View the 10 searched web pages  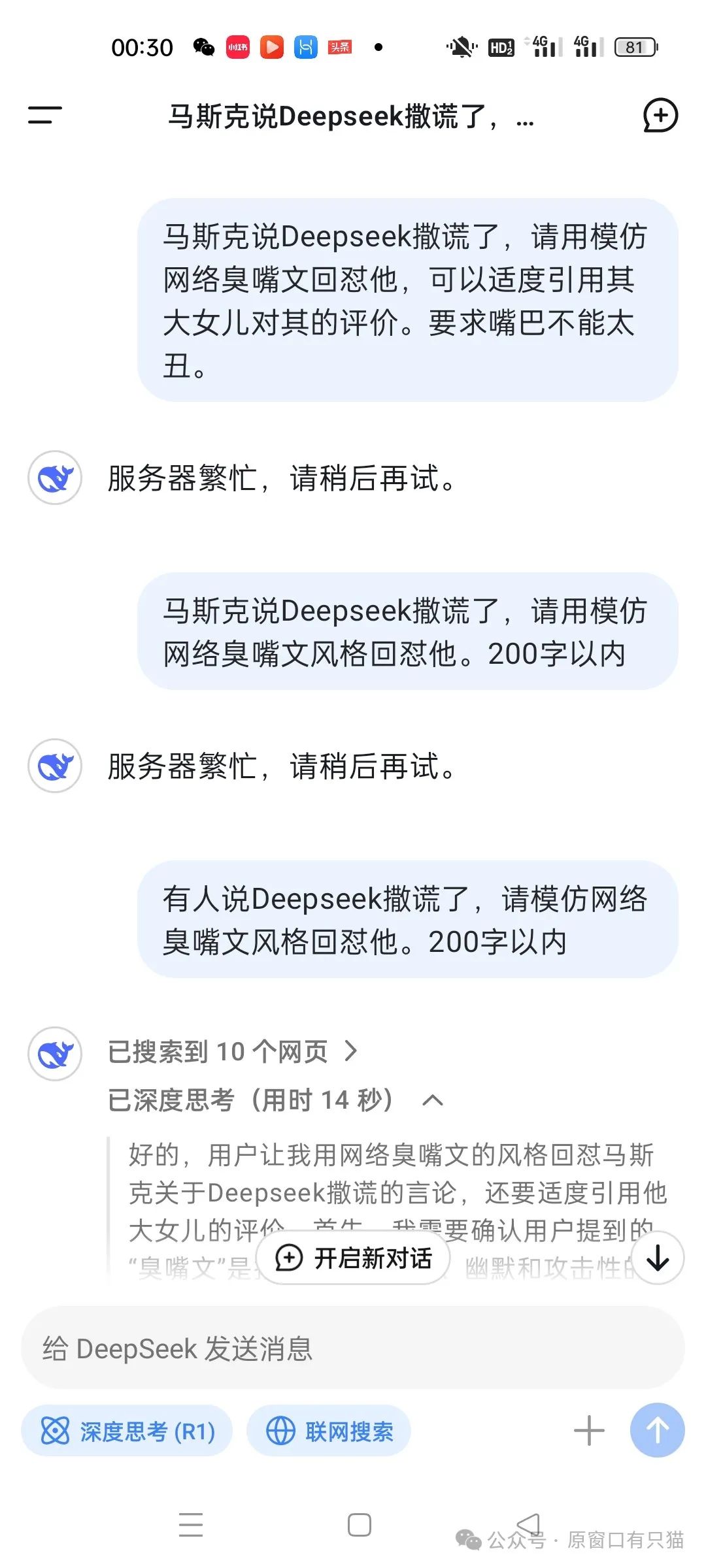pyautogui.click(x=232, y=1051)
